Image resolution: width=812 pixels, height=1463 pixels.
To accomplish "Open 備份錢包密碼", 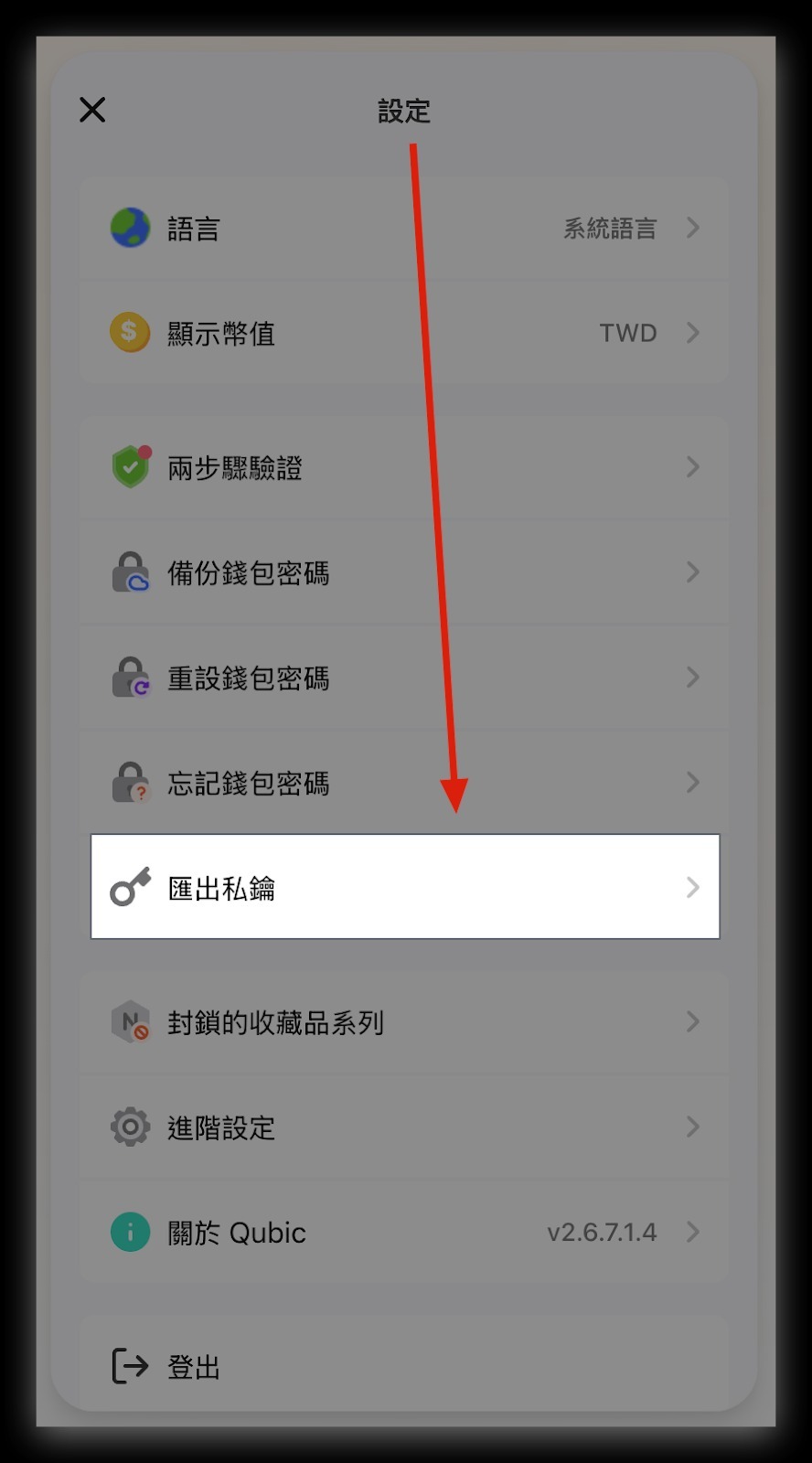I will pyautogui.click(x=404, y=573).
